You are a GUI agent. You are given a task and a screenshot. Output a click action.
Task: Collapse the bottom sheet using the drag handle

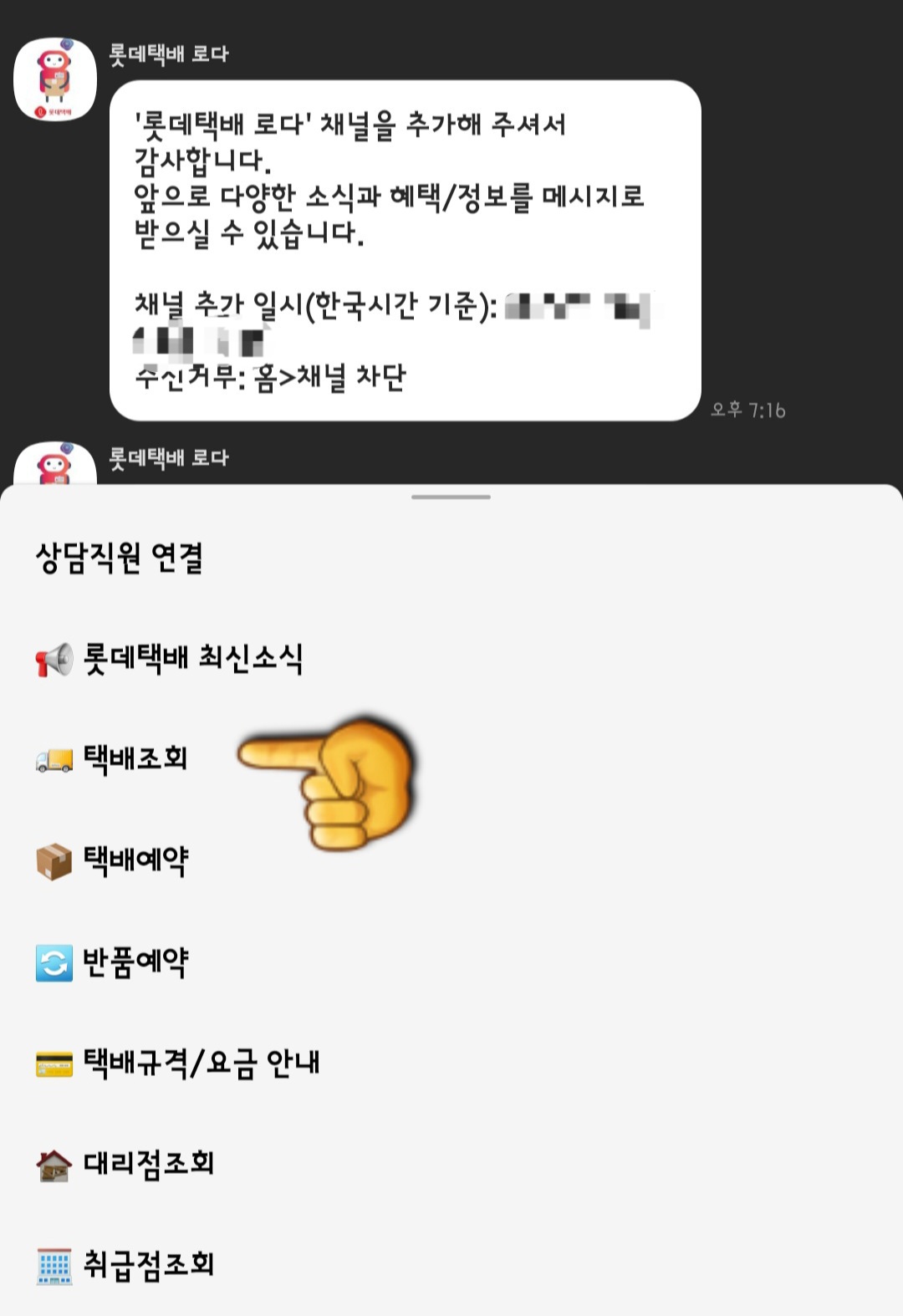pos(451,496)
